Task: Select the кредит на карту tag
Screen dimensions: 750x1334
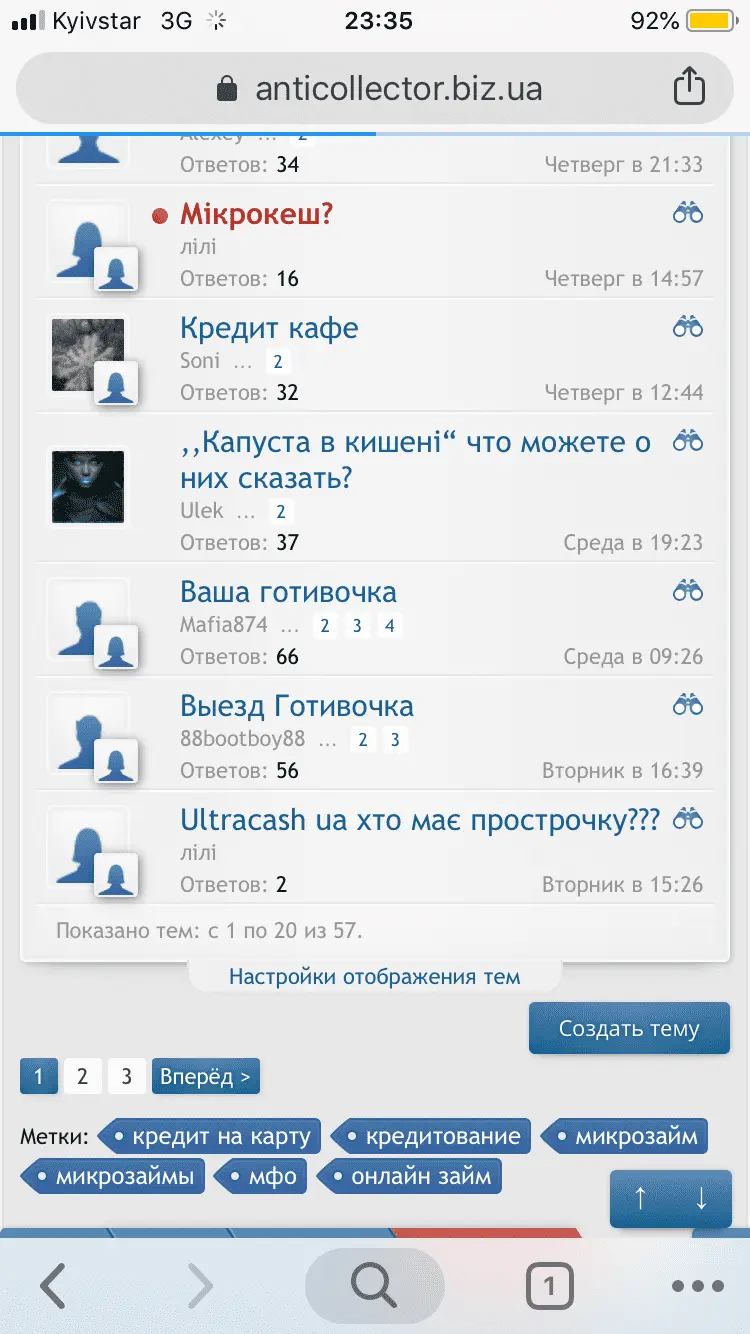Action: click(x=212, y=1137)
